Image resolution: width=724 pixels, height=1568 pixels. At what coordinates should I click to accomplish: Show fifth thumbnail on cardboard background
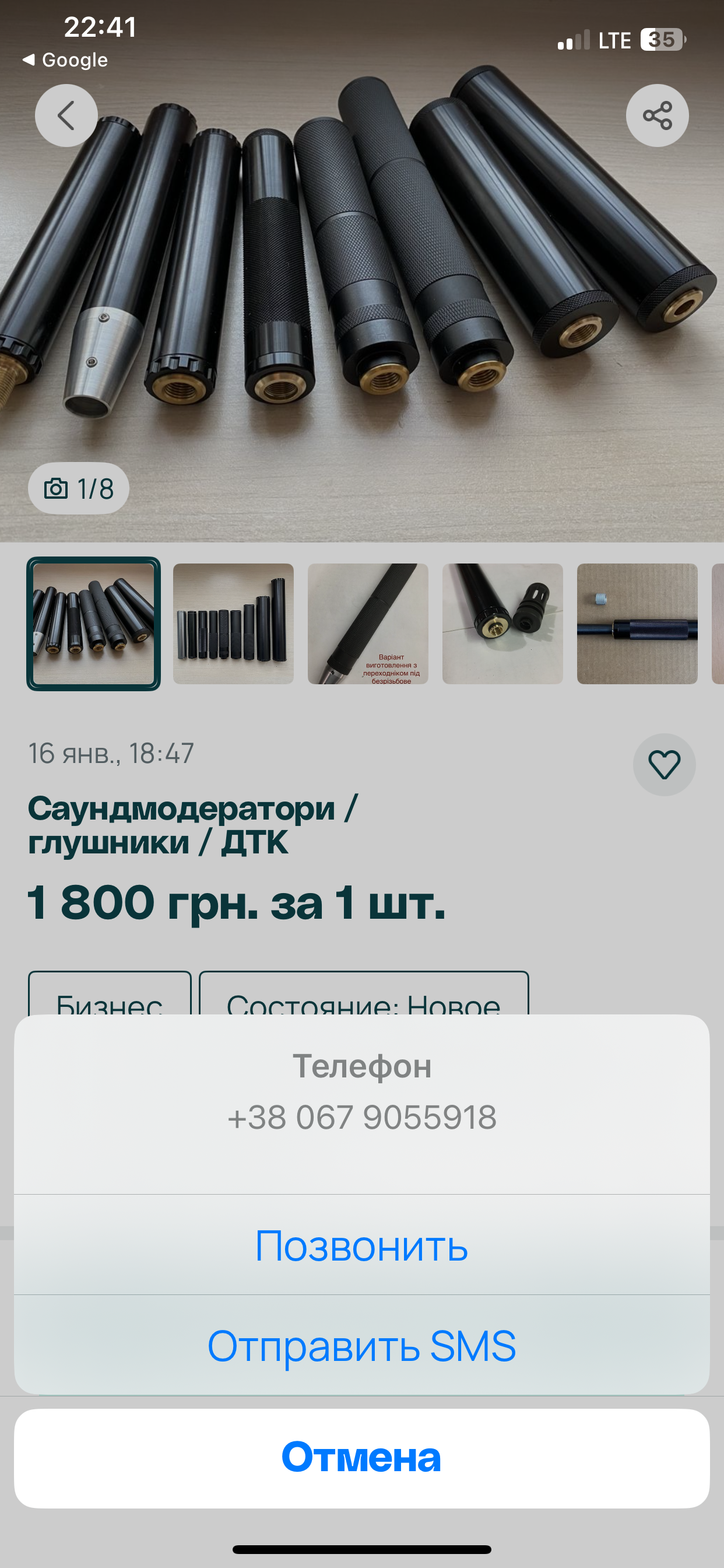(x=637, y=624)
